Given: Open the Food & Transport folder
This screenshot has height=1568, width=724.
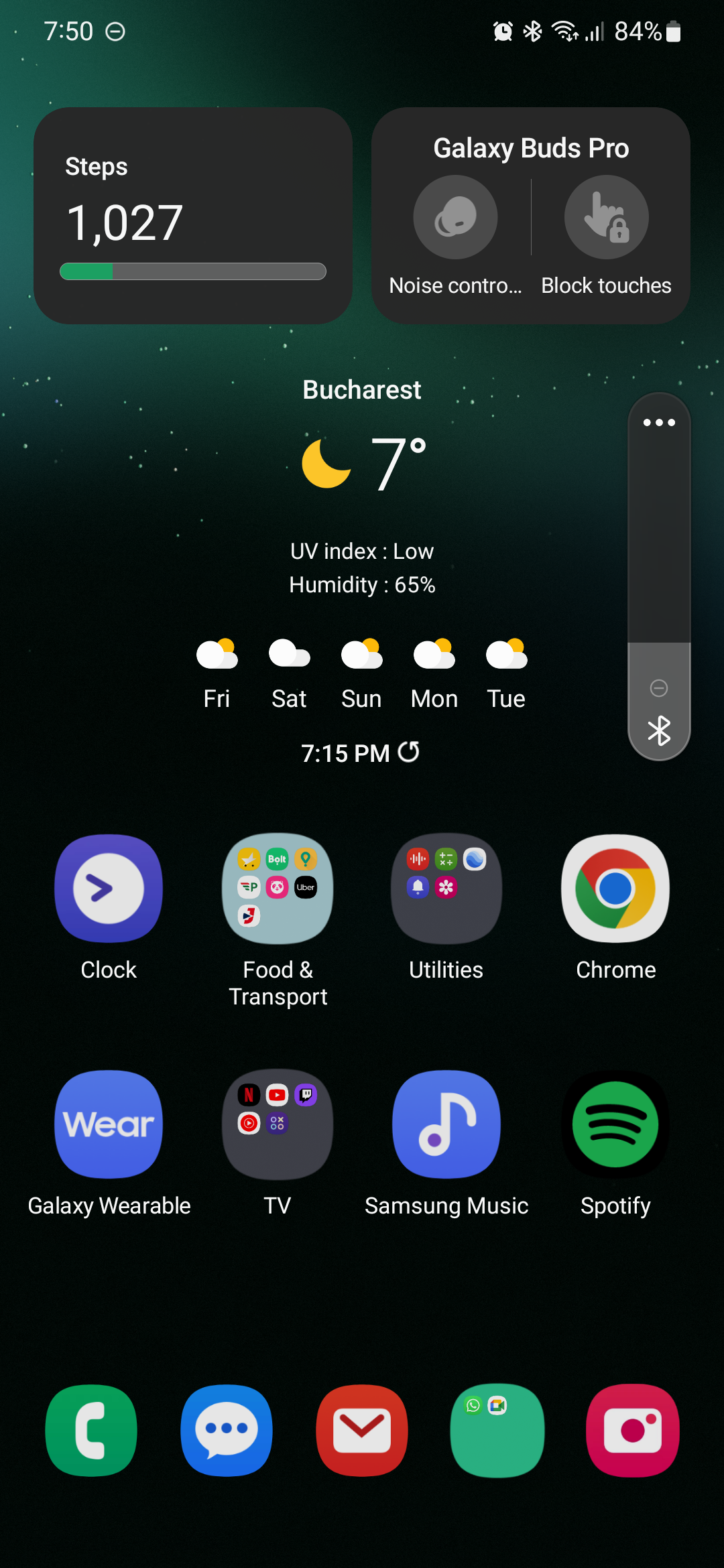Looking at the screenshot, I should 278,889.
